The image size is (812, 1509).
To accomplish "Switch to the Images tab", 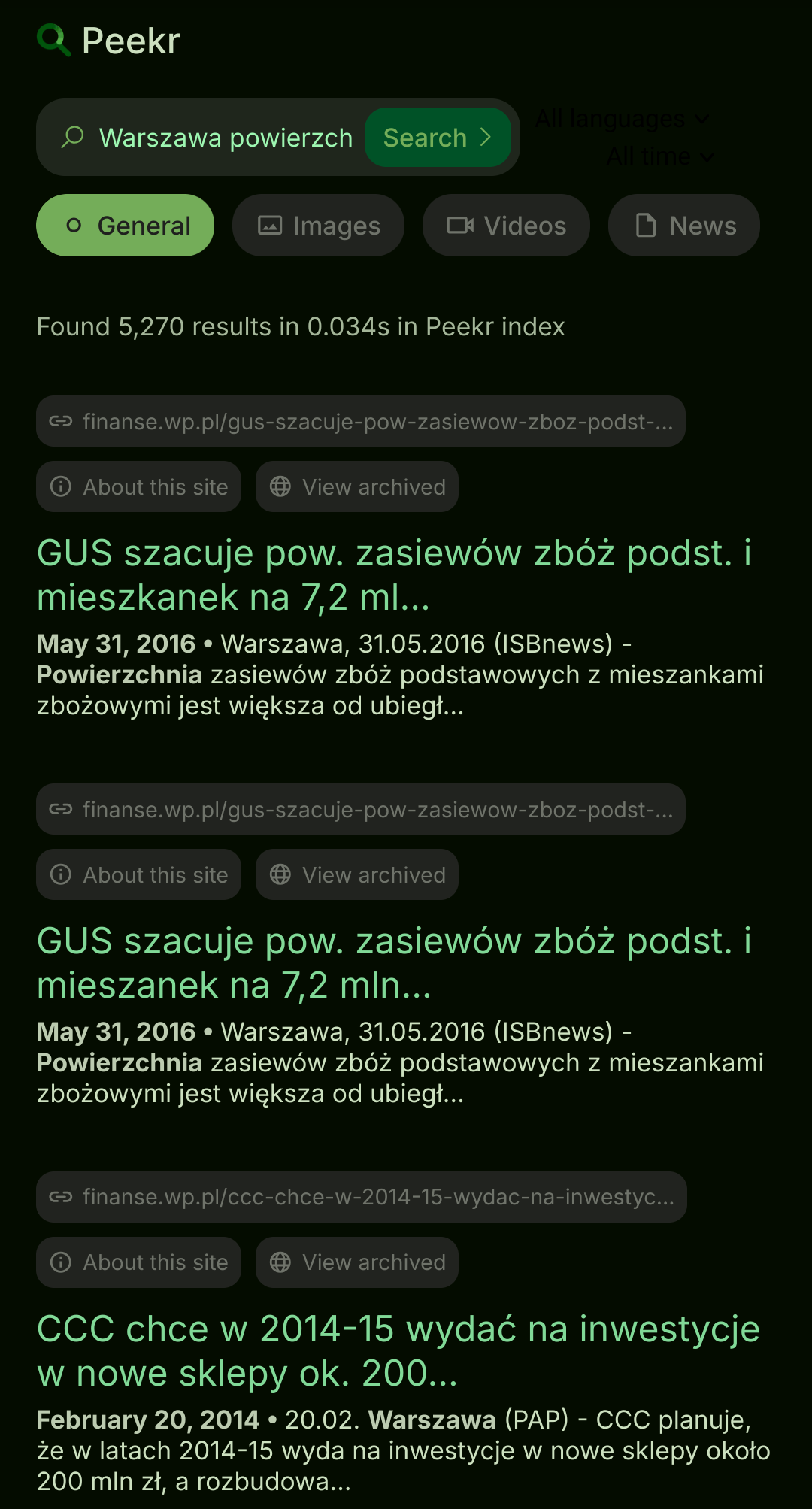I will pos(318,226).
